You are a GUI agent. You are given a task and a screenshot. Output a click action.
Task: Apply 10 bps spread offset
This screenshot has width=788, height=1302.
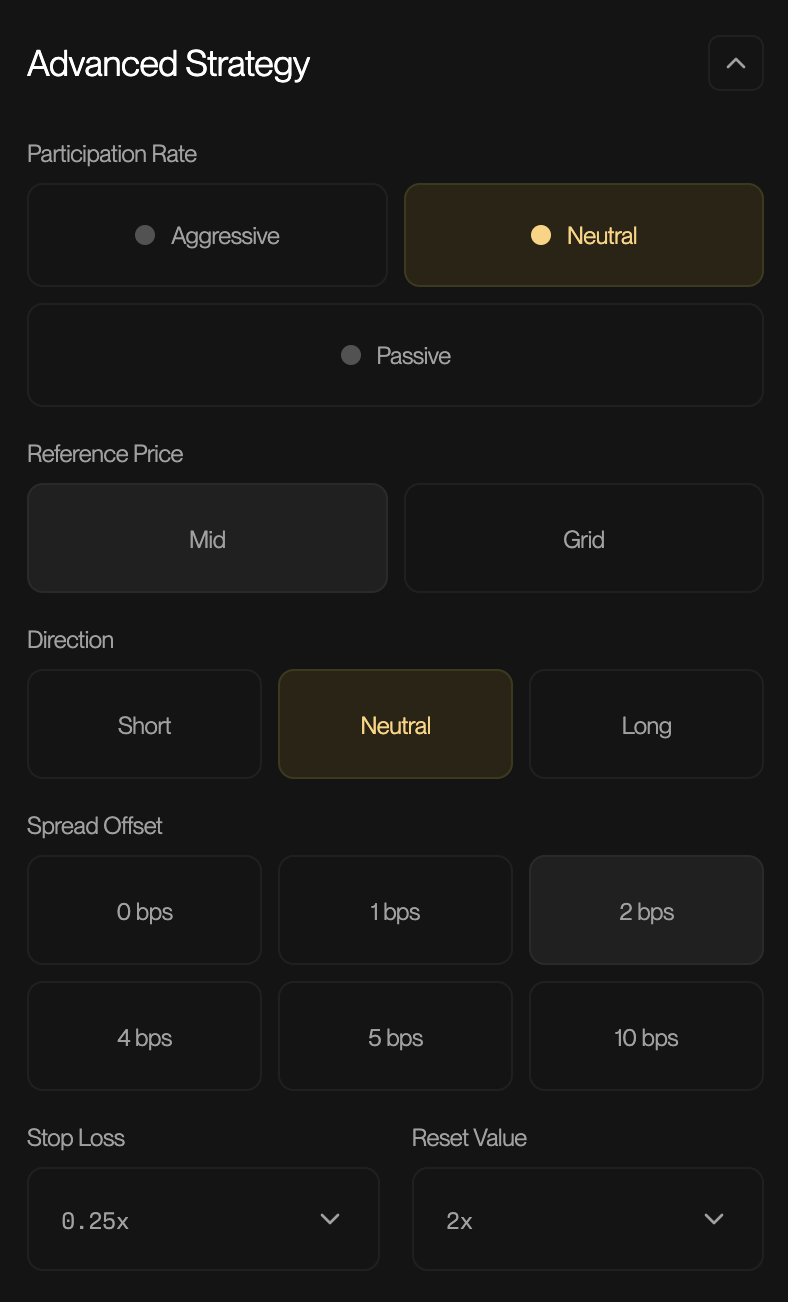646,1037
